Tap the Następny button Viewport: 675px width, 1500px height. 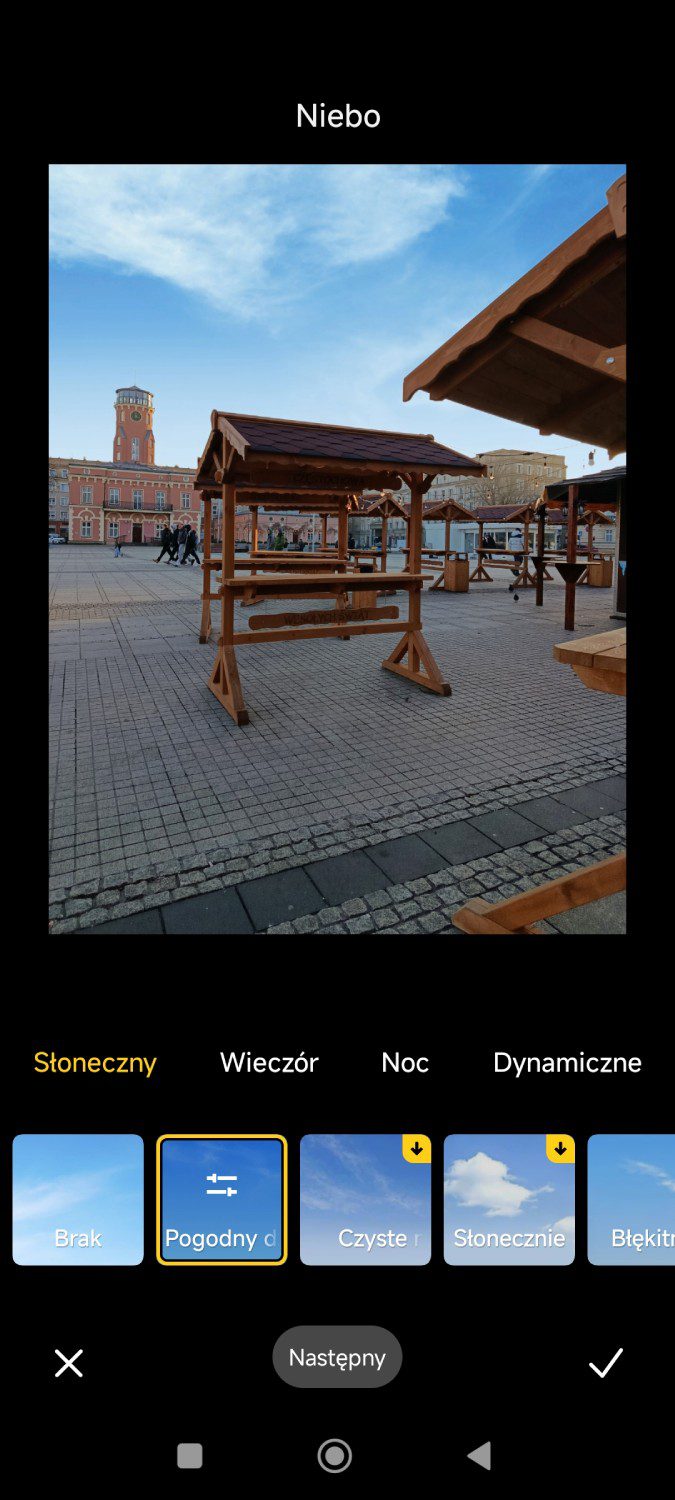point(337,1357)
